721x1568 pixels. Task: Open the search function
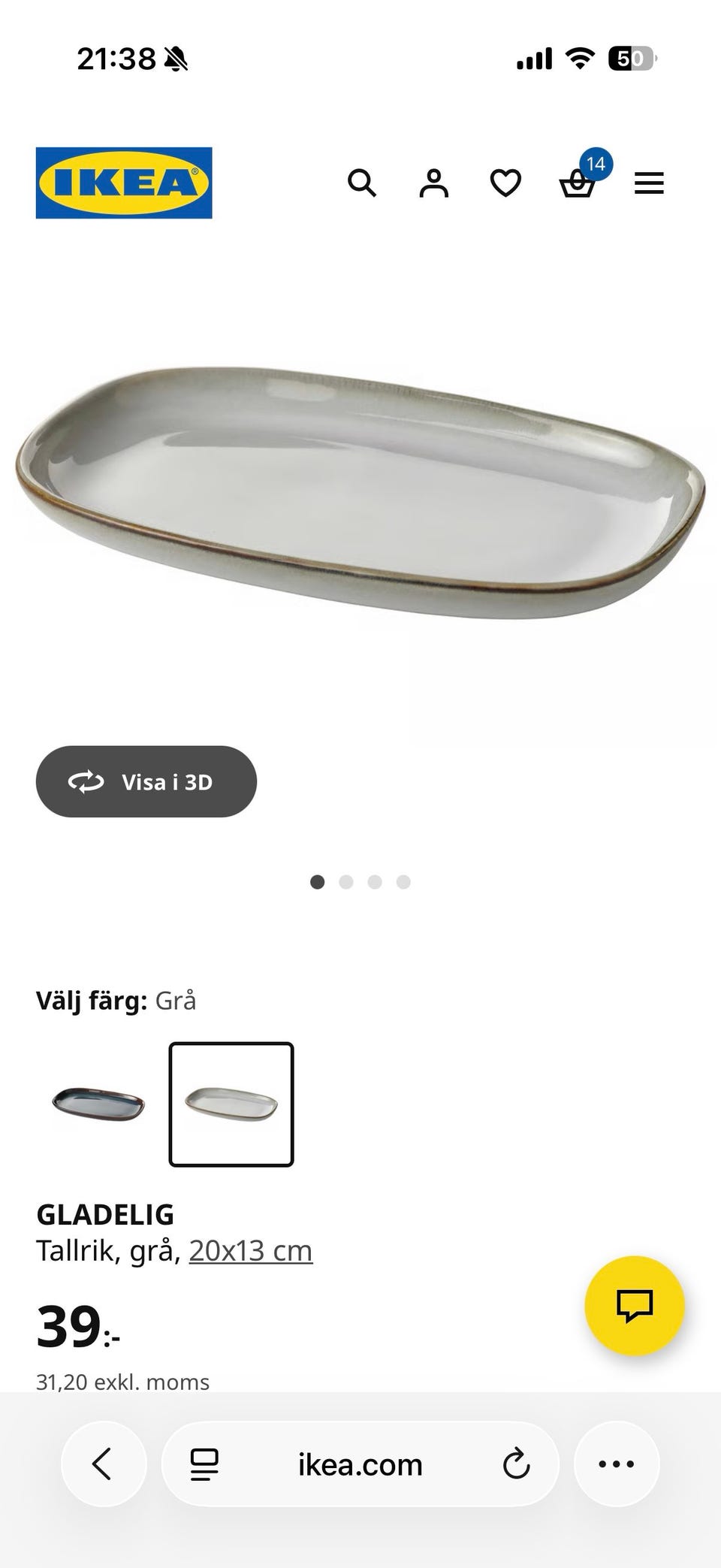click(x=363, y=183)
